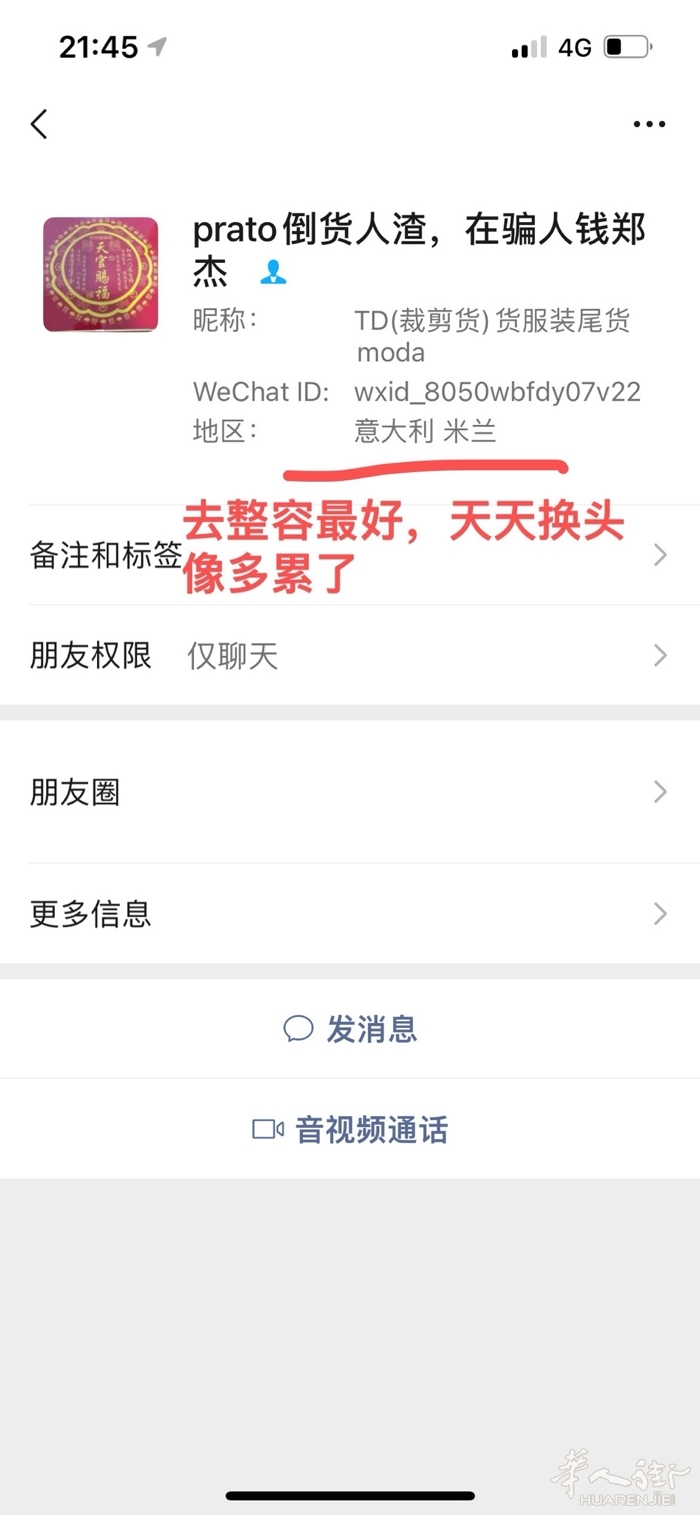Screen dimensions: 700x1515
Task: Open the three-dot overflow menu
Action: tap(649, 125)
